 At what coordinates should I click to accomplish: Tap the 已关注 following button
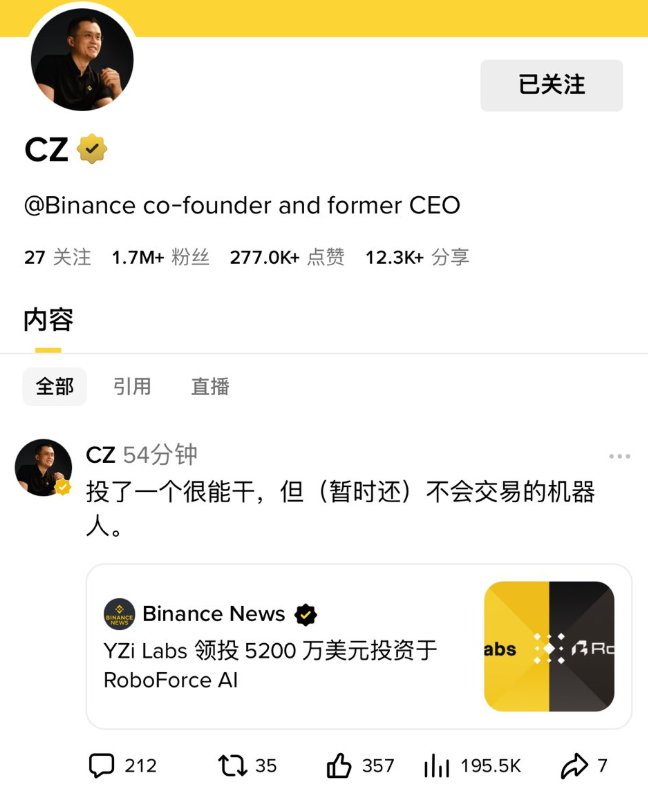551,85
